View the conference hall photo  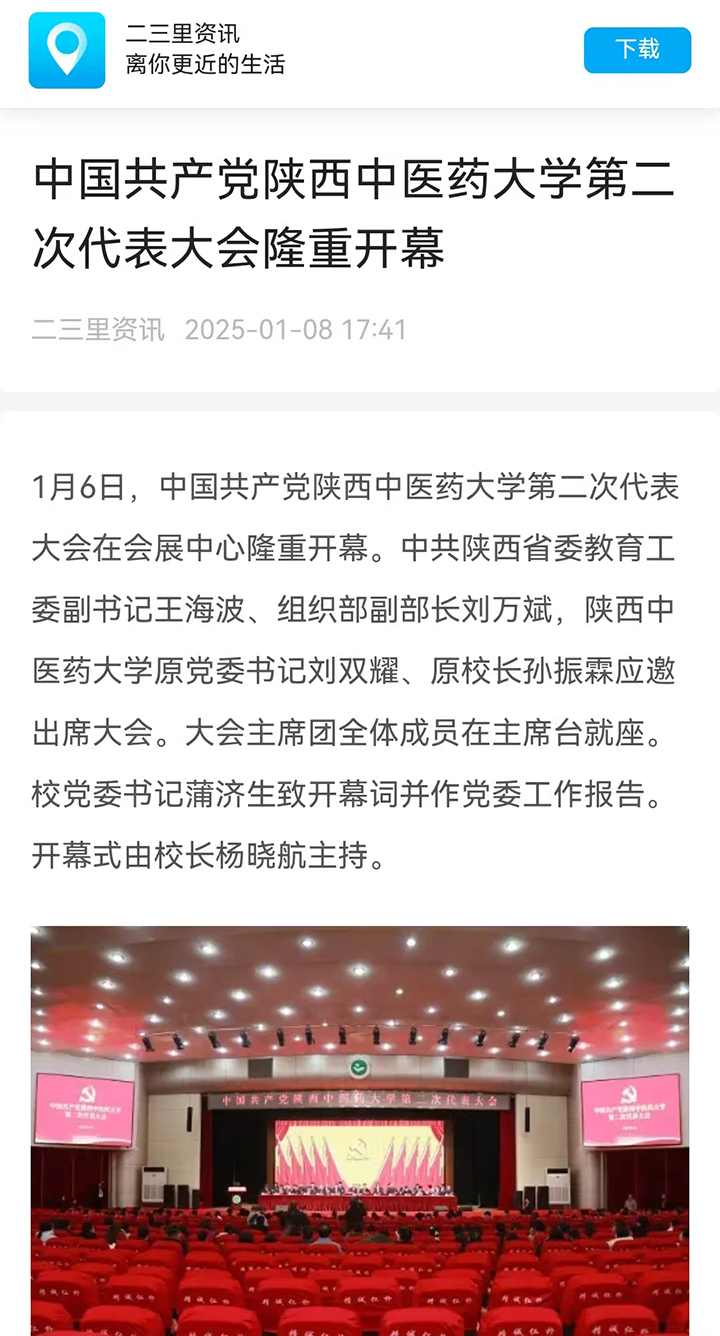pos(360,1130)
